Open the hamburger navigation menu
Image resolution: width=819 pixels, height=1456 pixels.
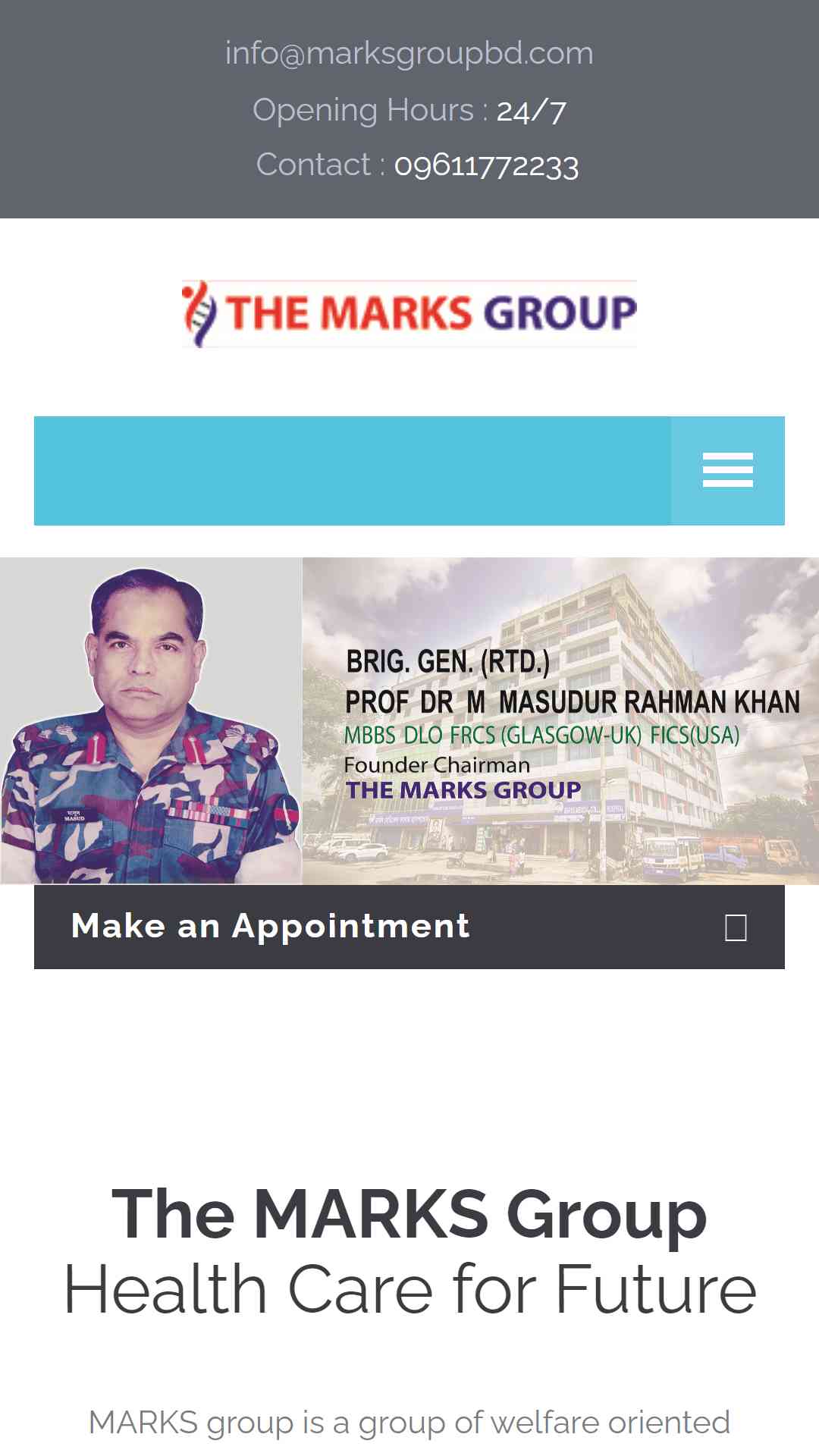pos(728,470)
